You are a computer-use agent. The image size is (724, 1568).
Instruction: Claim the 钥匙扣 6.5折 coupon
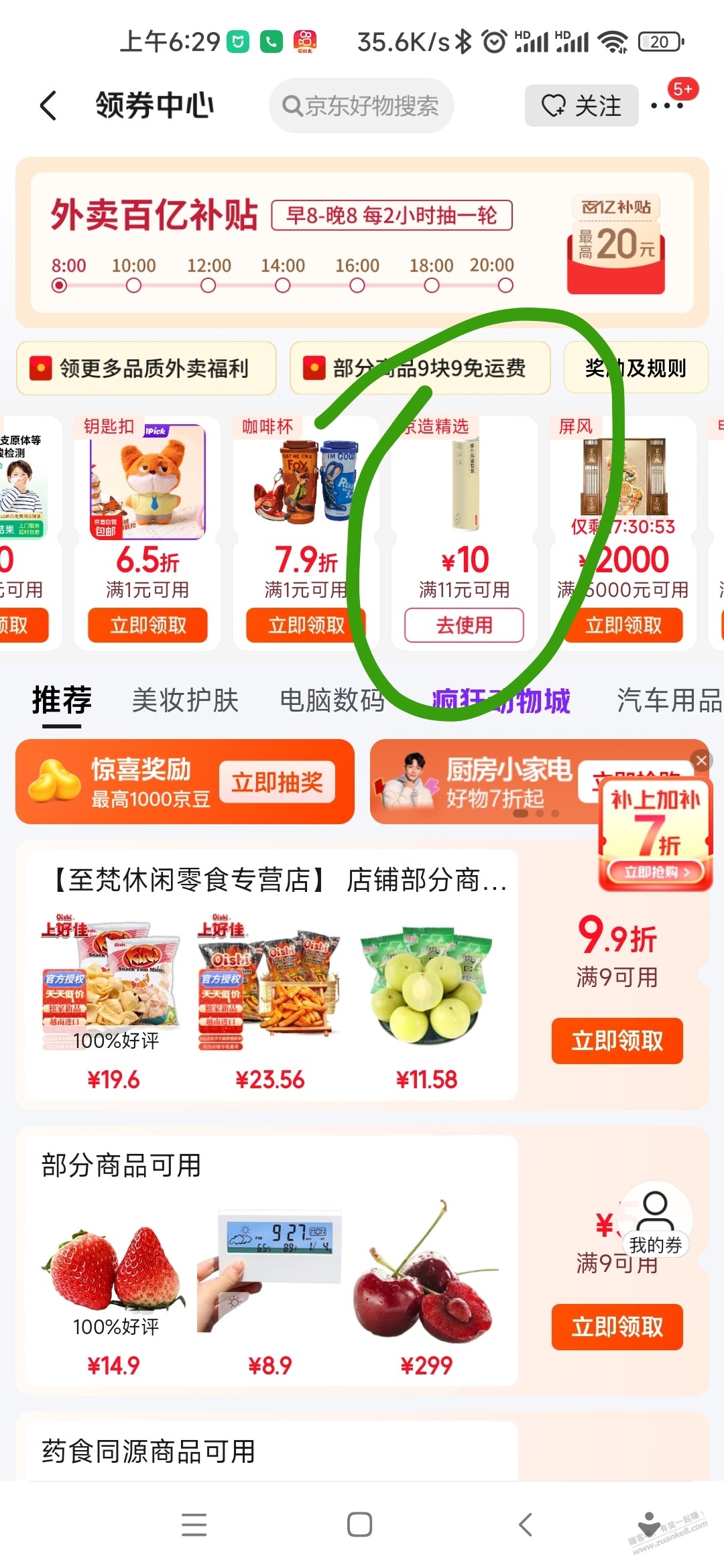tap(147, 625)
